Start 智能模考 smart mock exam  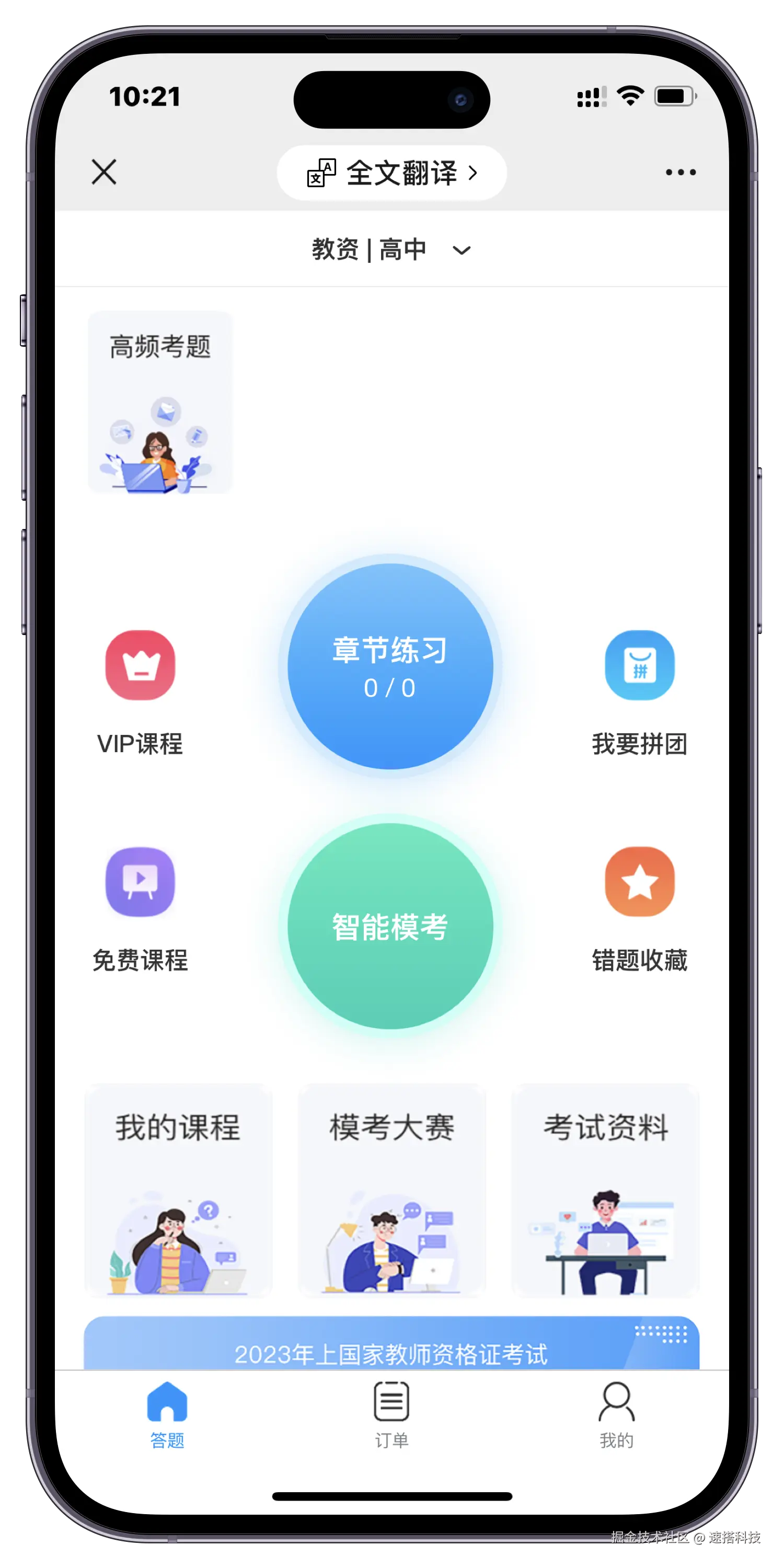(x=390, y=926)
